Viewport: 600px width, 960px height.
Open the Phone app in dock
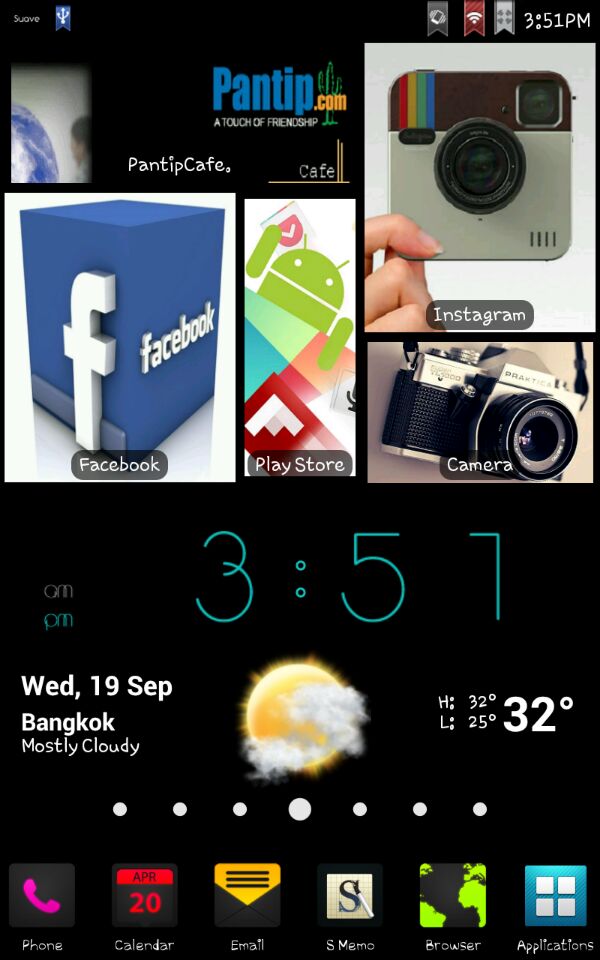pyautogui.click(x=42, y=896)
